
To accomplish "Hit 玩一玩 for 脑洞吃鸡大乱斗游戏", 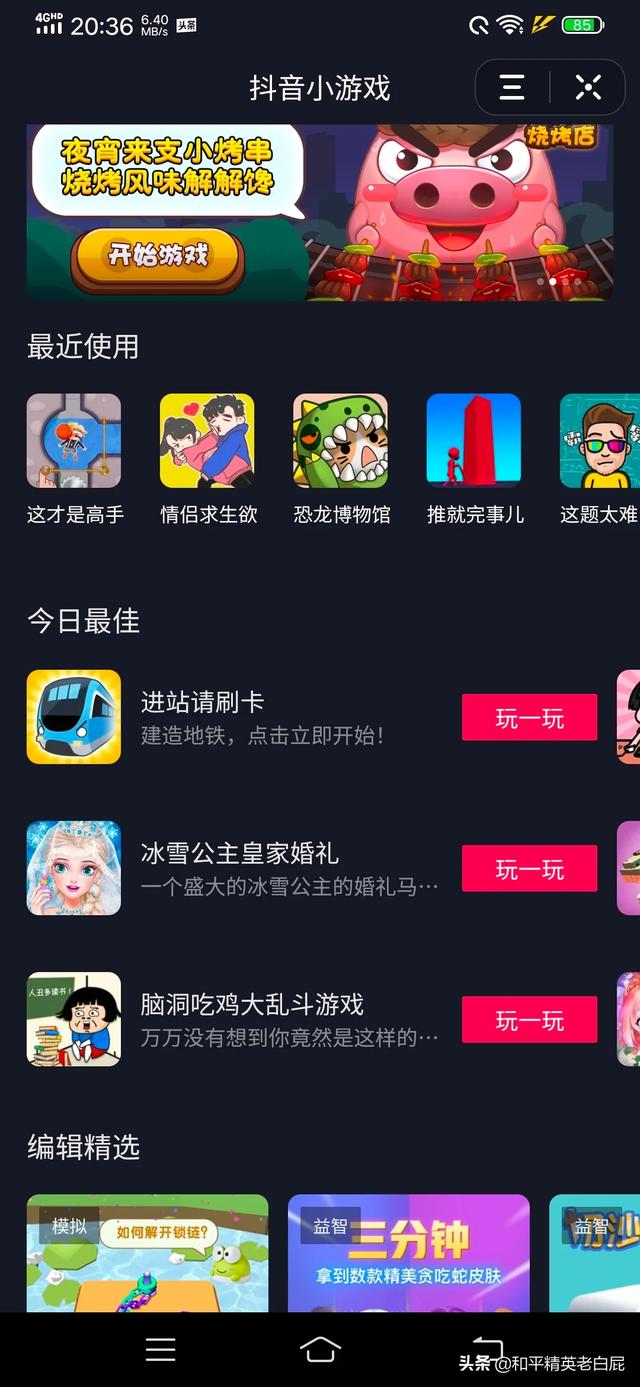I will (x=529, y=1020).
